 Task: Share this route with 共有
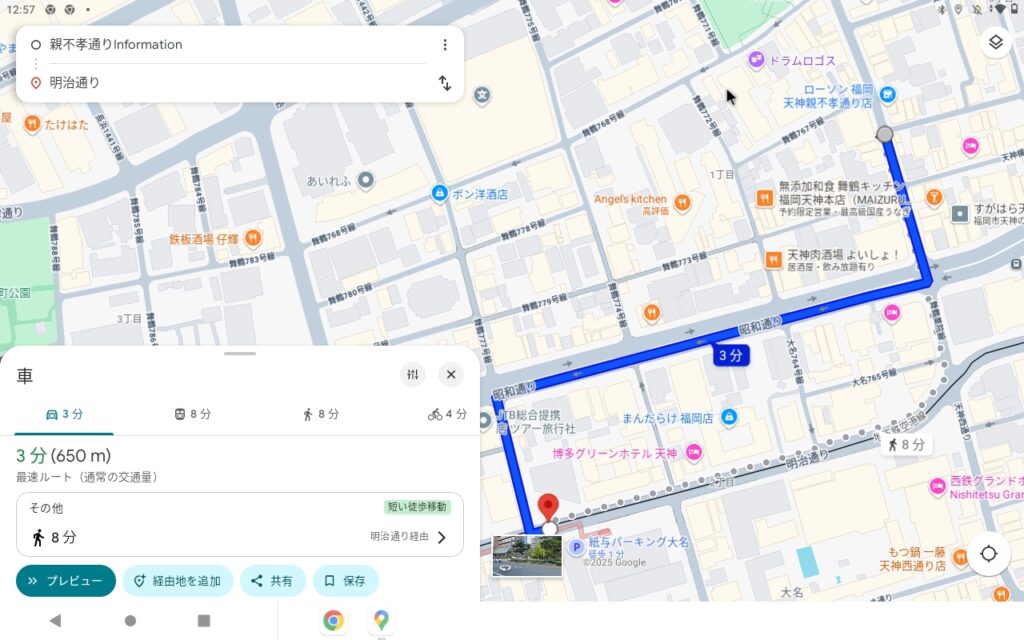coord(272,580)
